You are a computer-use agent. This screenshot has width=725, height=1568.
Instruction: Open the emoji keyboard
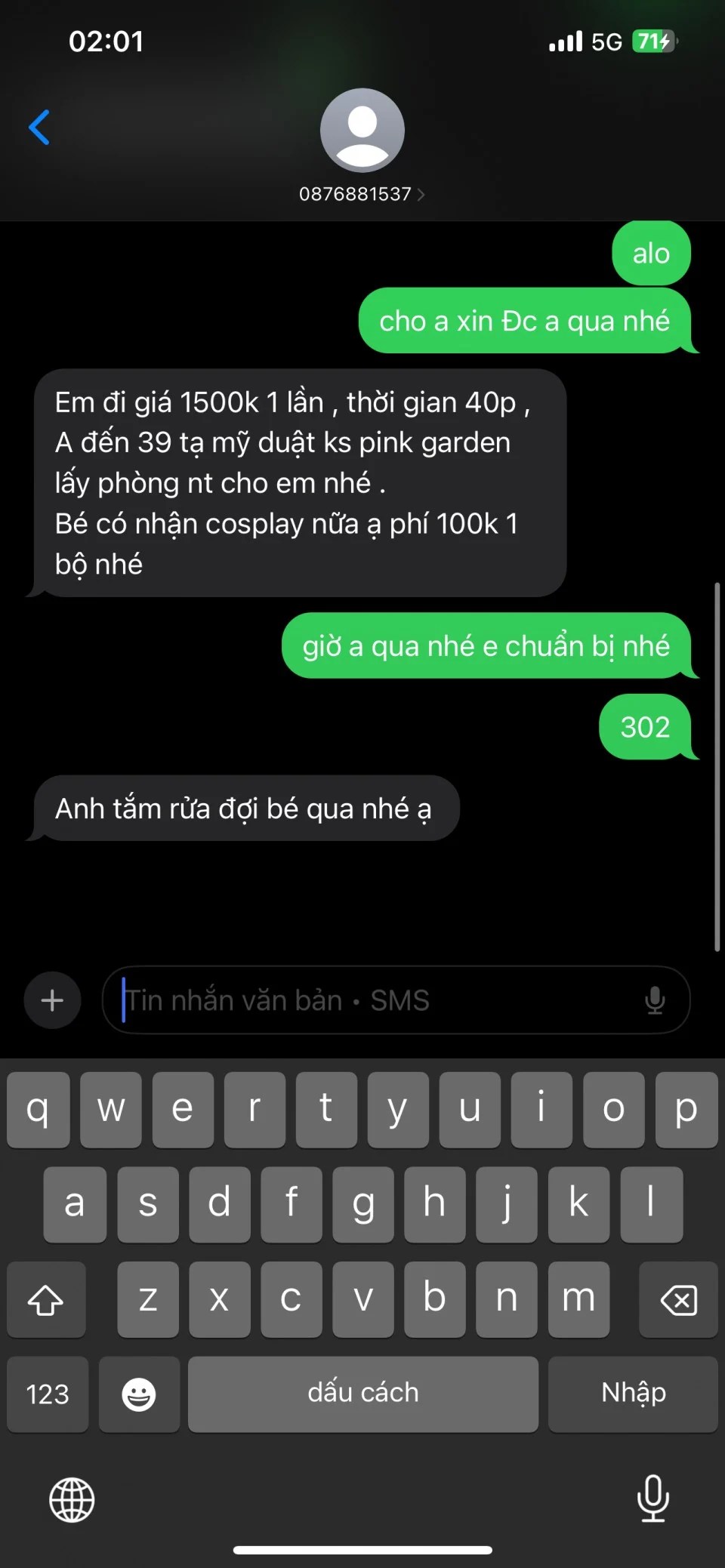pyautogui.click(x=139, y=1394)
